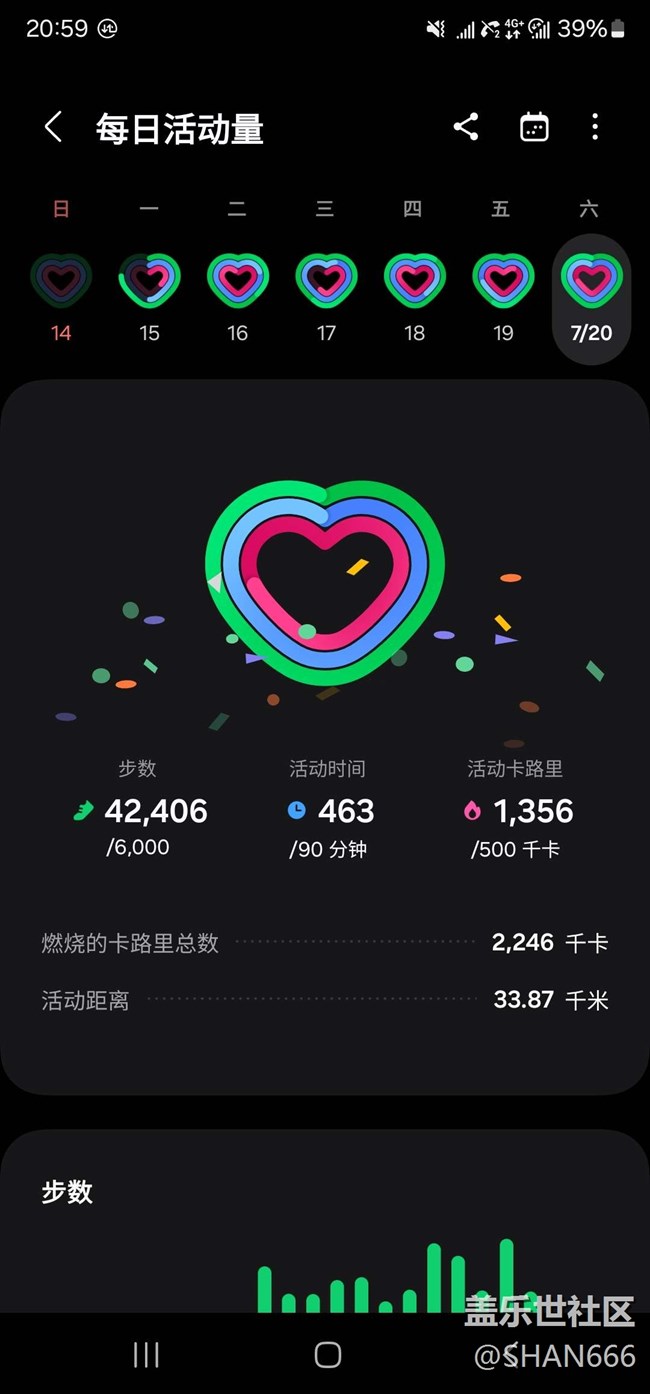The height and width of the screenshot is (1394, 650).
Task: Open the calendar view icon
Action: tap(535, 127)
